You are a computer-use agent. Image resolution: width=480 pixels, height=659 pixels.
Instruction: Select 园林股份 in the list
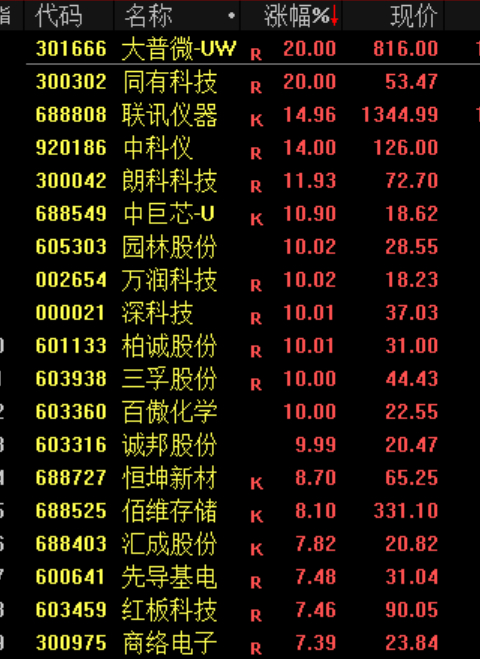pyautogui.click(x=252, y=247)
